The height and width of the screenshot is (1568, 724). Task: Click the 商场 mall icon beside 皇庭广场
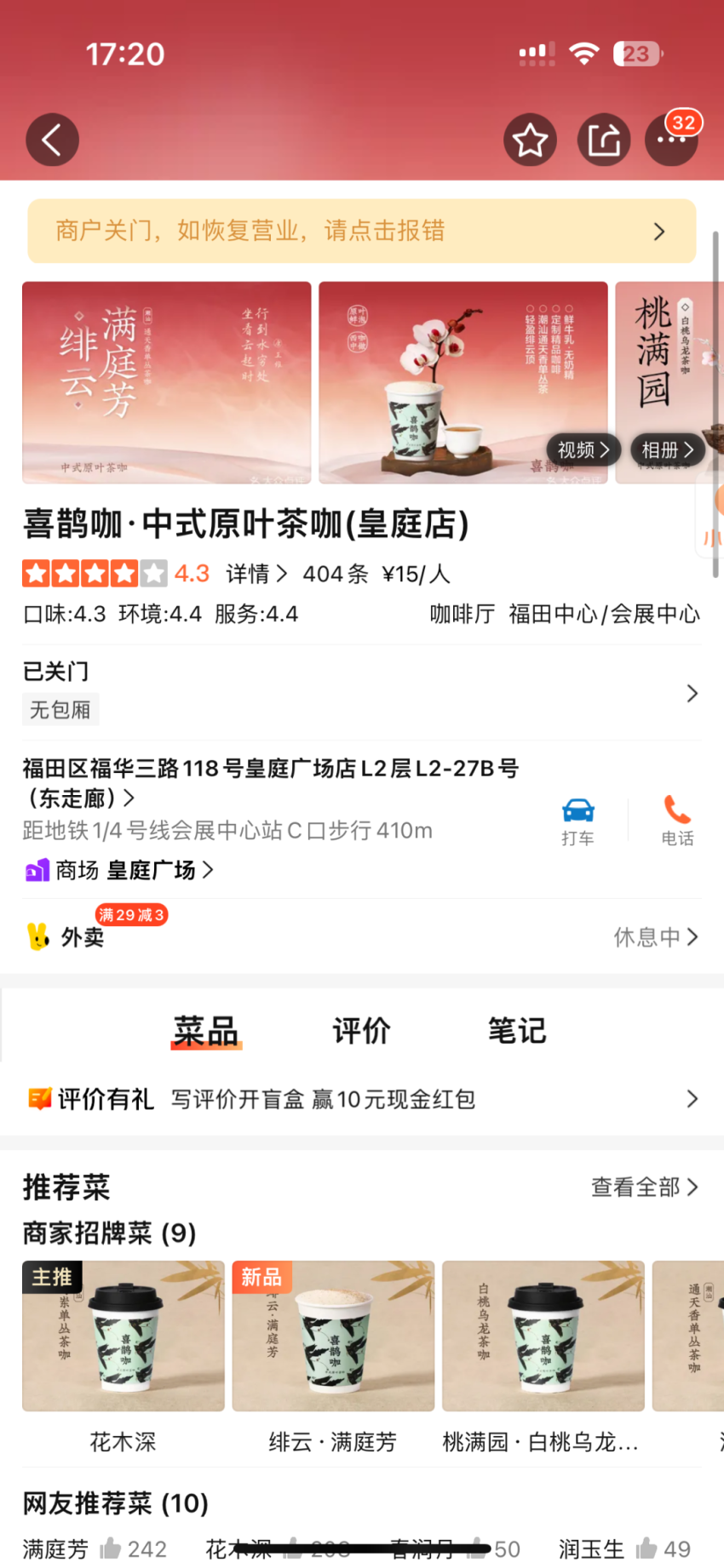pyautogui.click(x=37, y=870)
